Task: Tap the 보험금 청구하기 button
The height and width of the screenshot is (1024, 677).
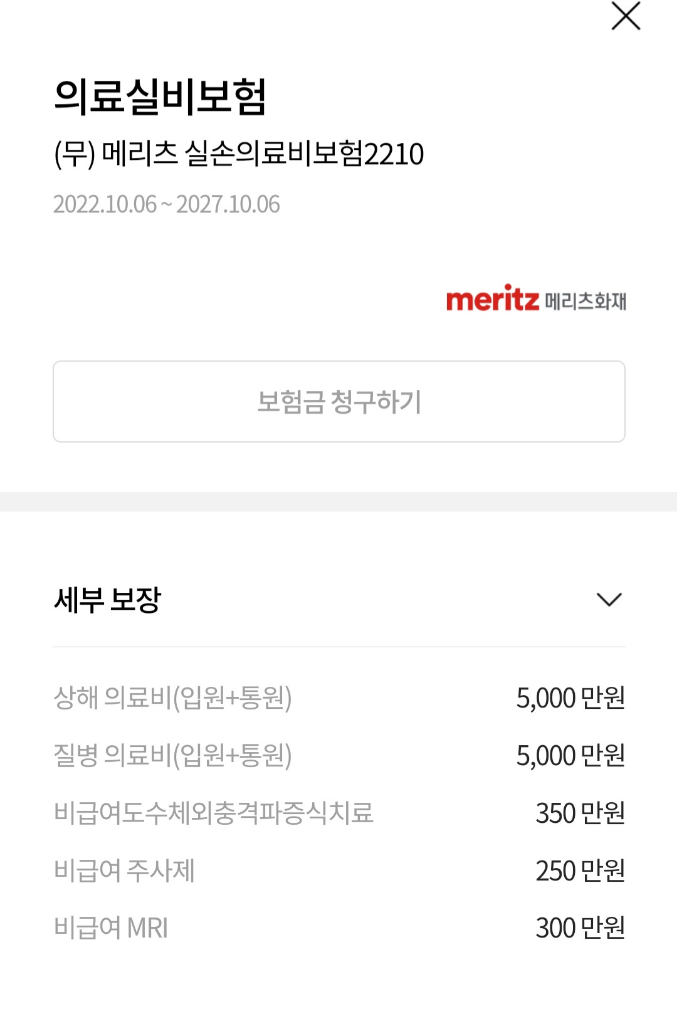Action: click(x=339, y=402)
